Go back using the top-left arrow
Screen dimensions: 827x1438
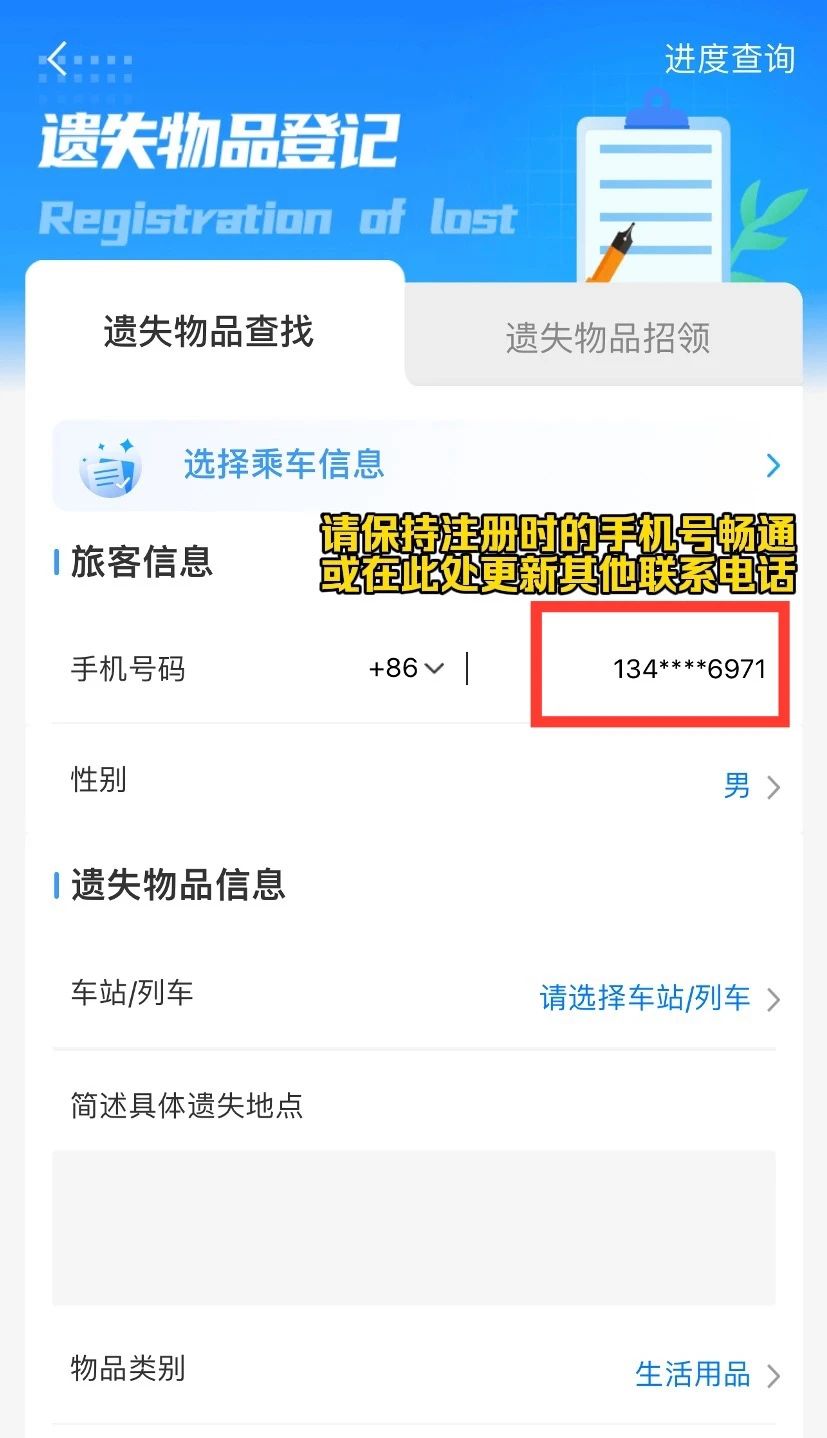pyautogui.click(x=58, y=58)
